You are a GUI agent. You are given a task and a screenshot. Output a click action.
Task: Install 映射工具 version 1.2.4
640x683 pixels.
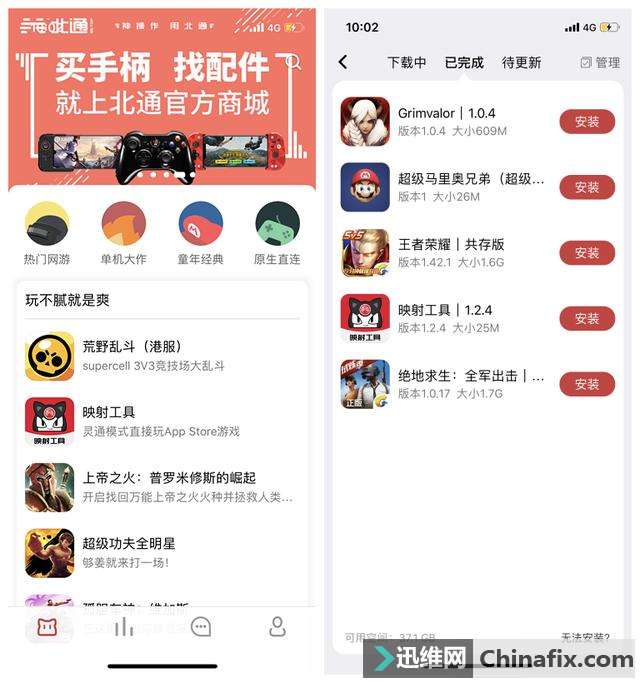click(587, 318)
